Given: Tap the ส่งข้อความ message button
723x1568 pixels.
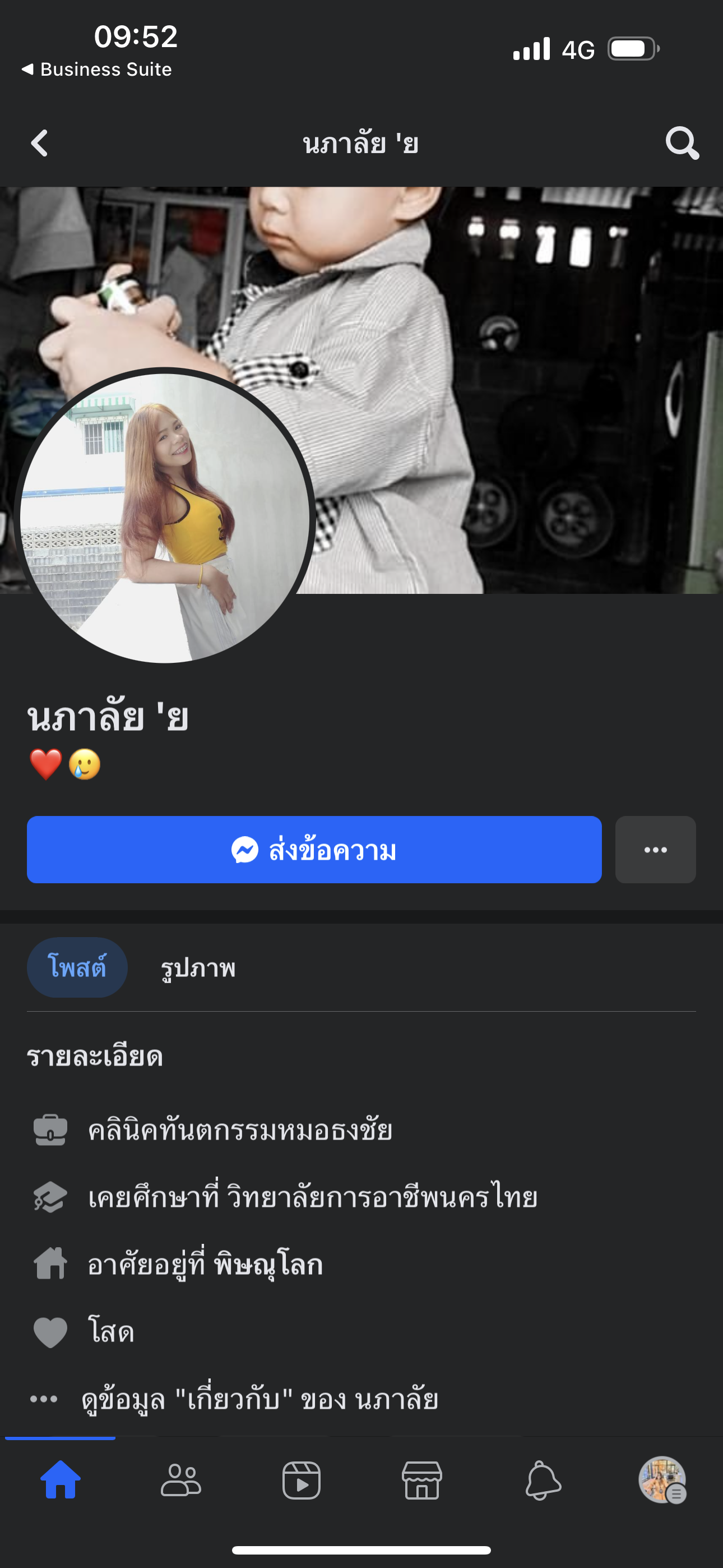Looking at the screenshot, I should coord(314,850).
